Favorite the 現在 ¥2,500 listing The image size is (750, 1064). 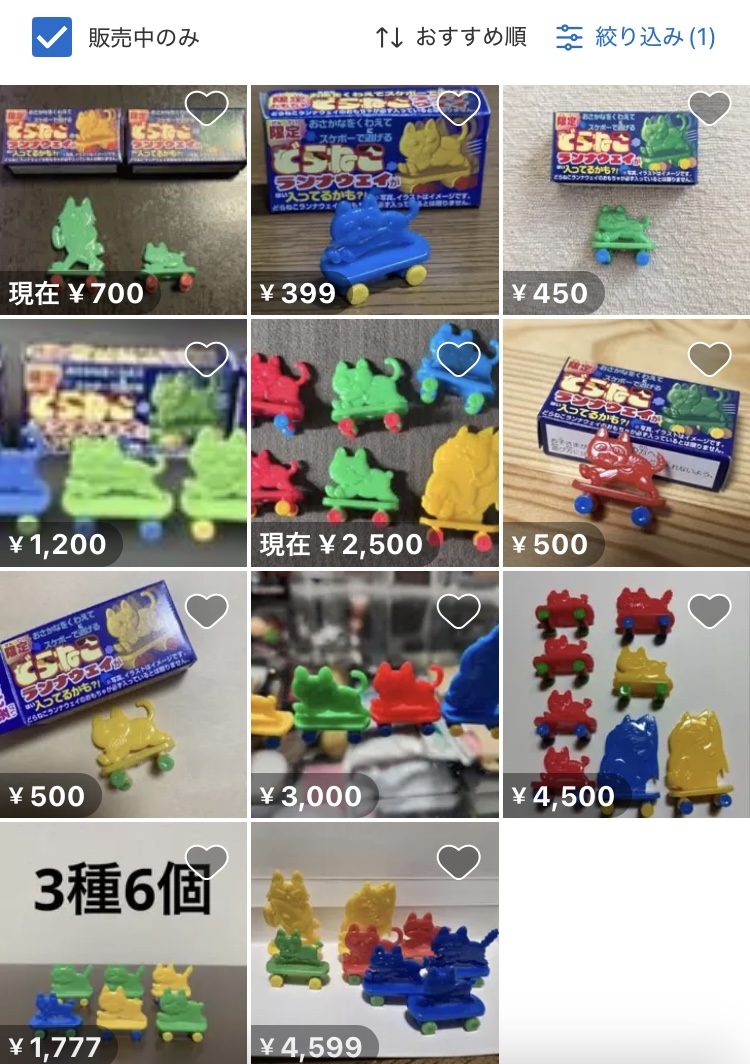tap(459, 359)
